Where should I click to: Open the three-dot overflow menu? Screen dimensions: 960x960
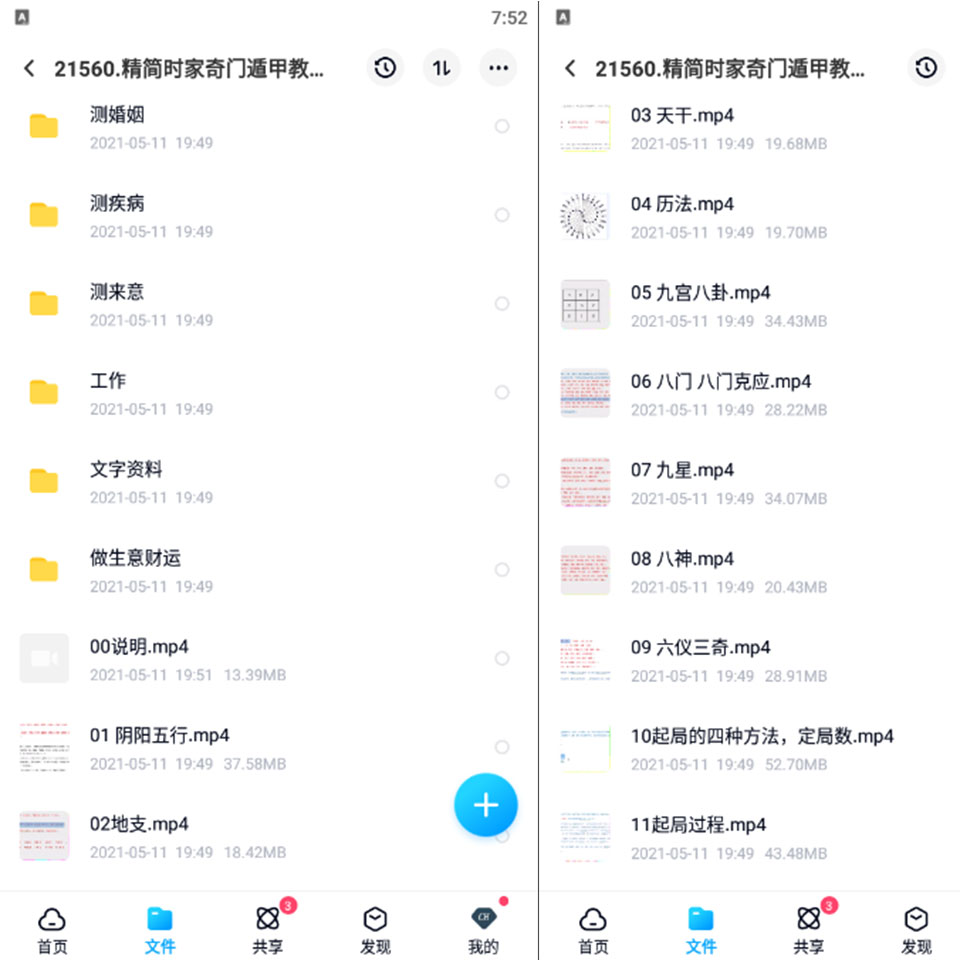click(498, 68)
